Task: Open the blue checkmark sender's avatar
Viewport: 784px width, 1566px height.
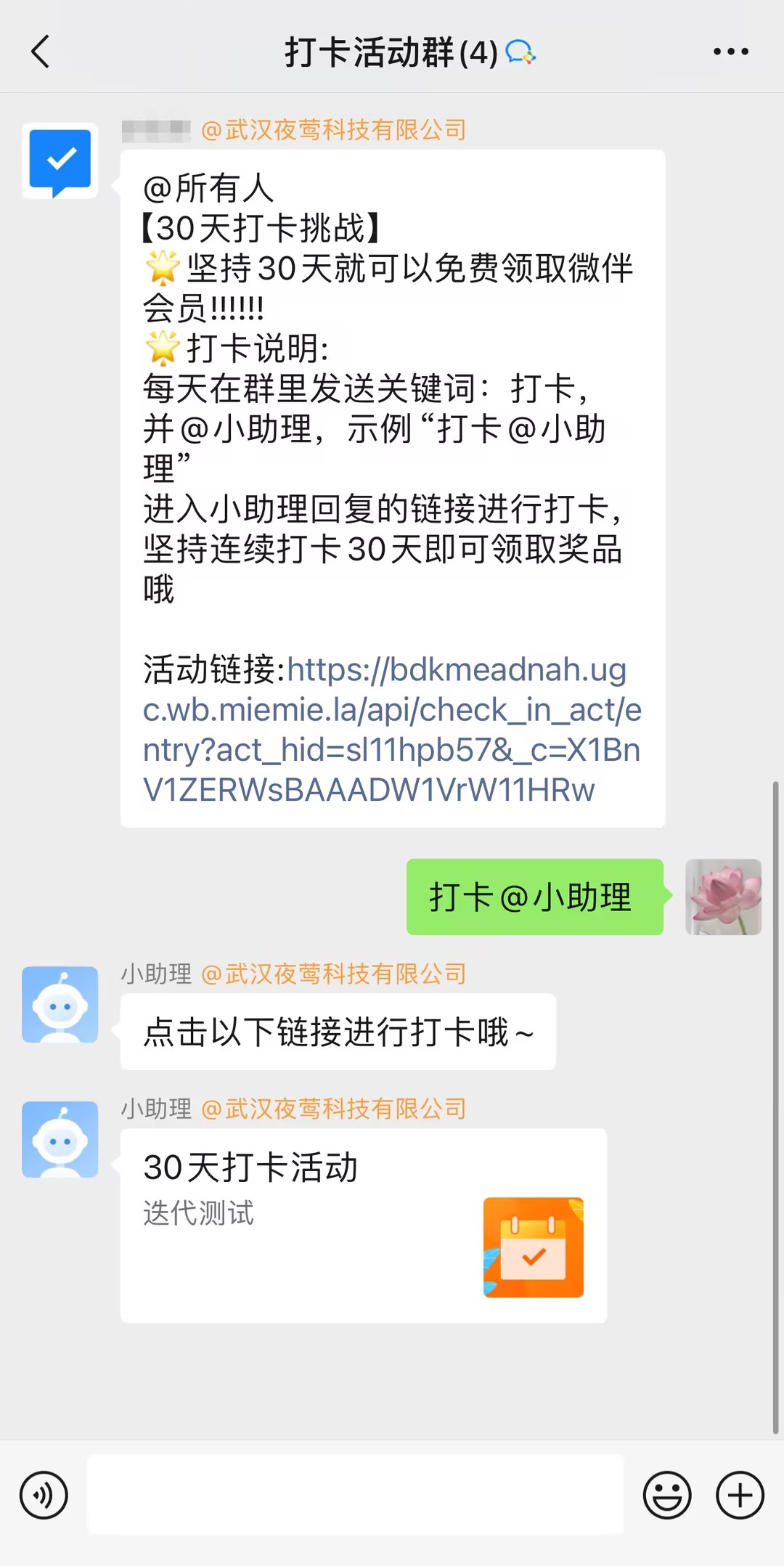Action: coord(60,160)
